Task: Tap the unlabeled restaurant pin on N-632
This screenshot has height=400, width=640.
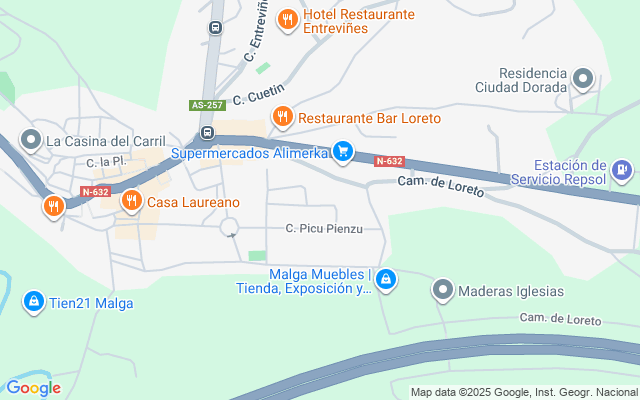Action: pyautogui.click(x=53, y=207)
